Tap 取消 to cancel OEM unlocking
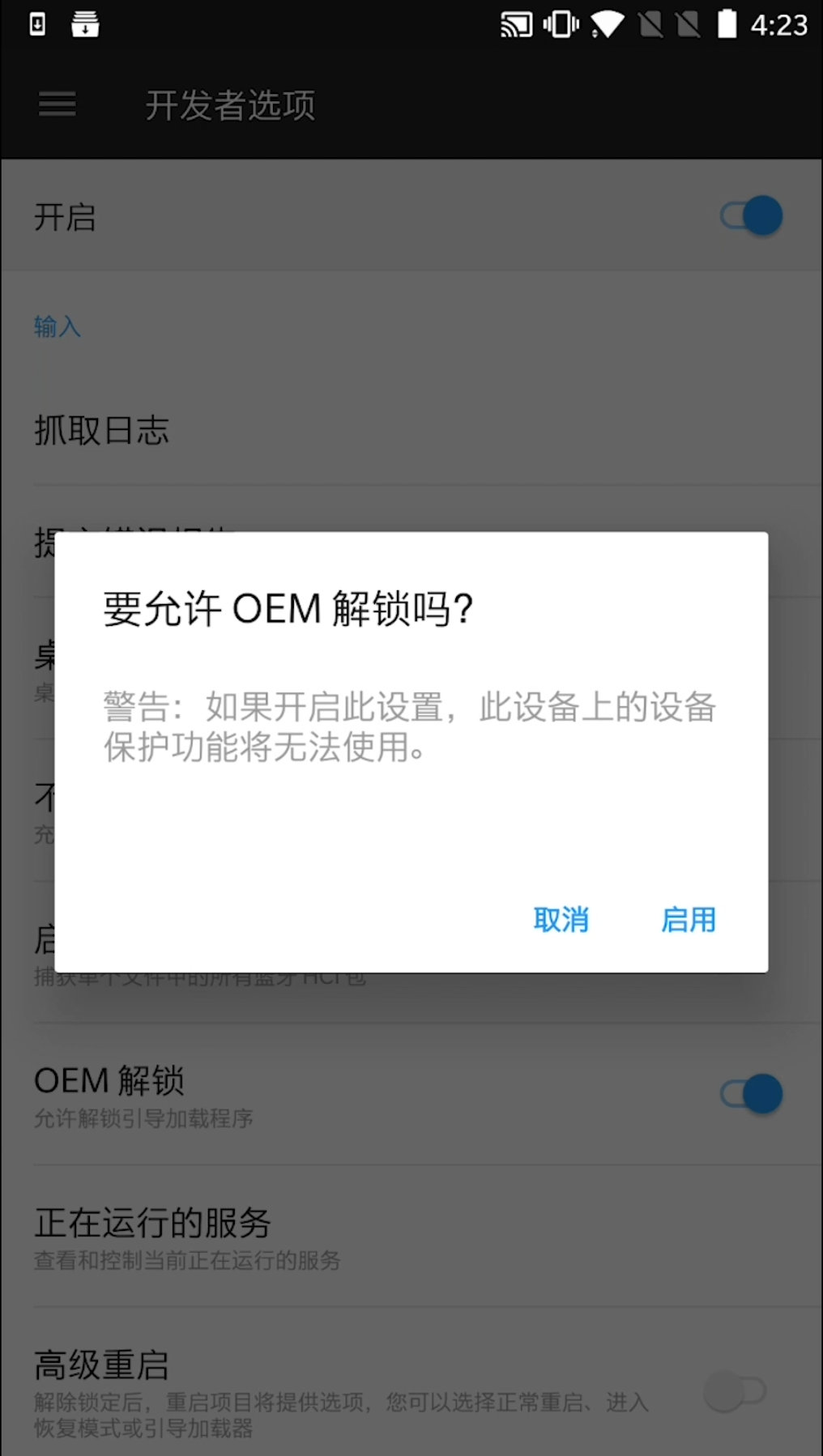Screen dimensions: 823x1456 pos(561,920)
